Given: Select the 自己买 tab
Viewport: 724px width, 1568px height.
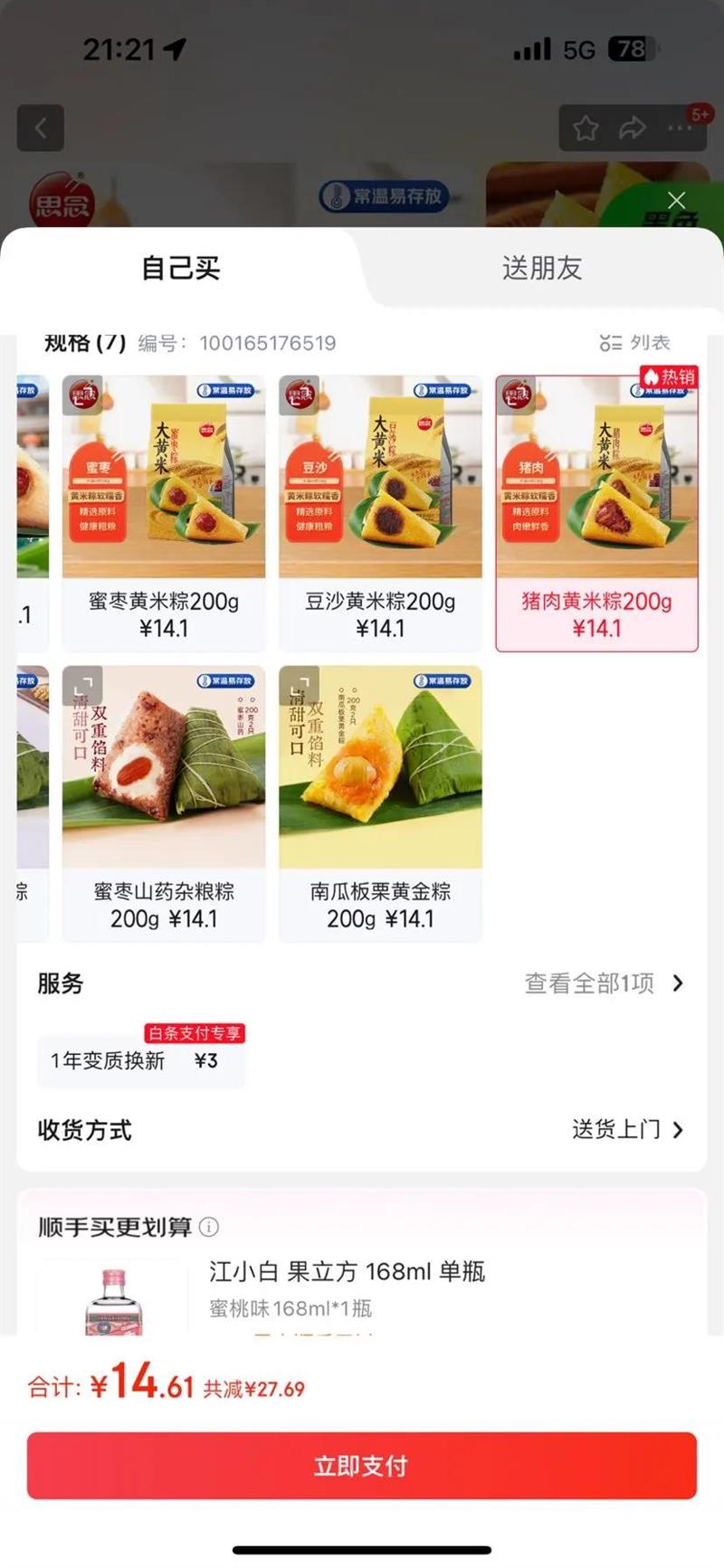Looking at the screenshot, I should tap(181, 268).
